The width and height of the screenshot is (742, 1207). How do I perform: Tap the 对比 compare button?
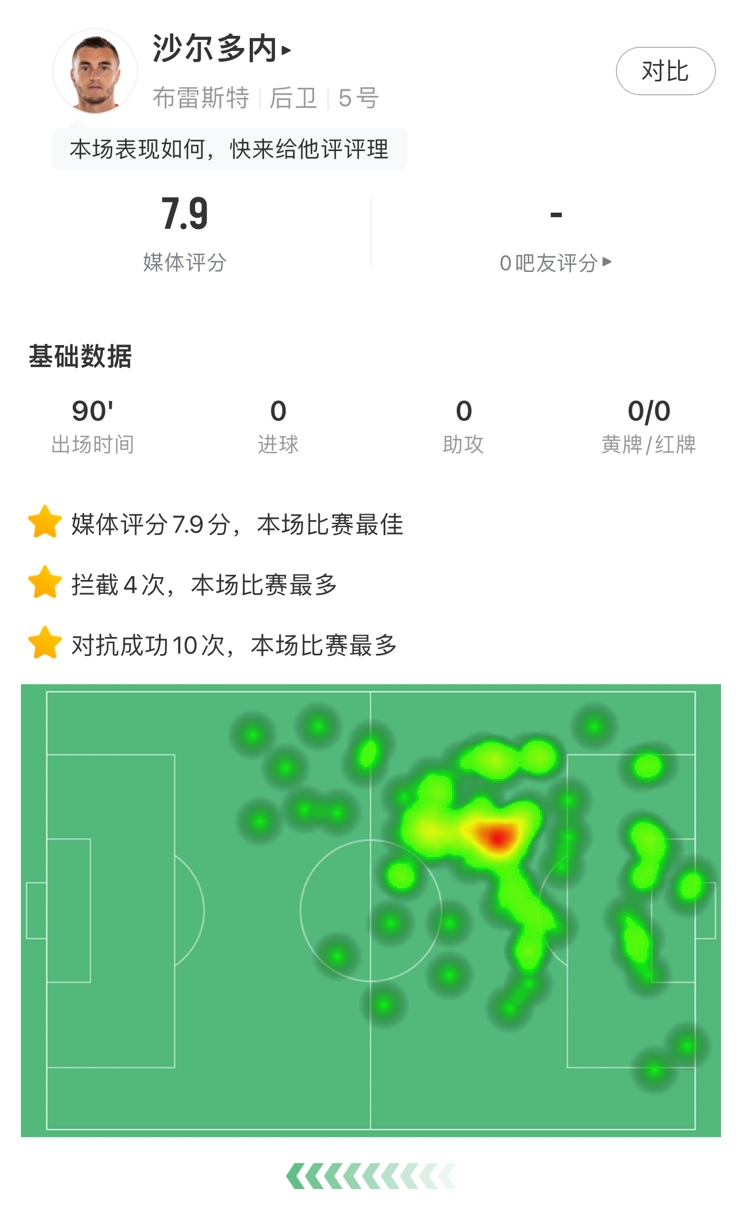[665, 71]
